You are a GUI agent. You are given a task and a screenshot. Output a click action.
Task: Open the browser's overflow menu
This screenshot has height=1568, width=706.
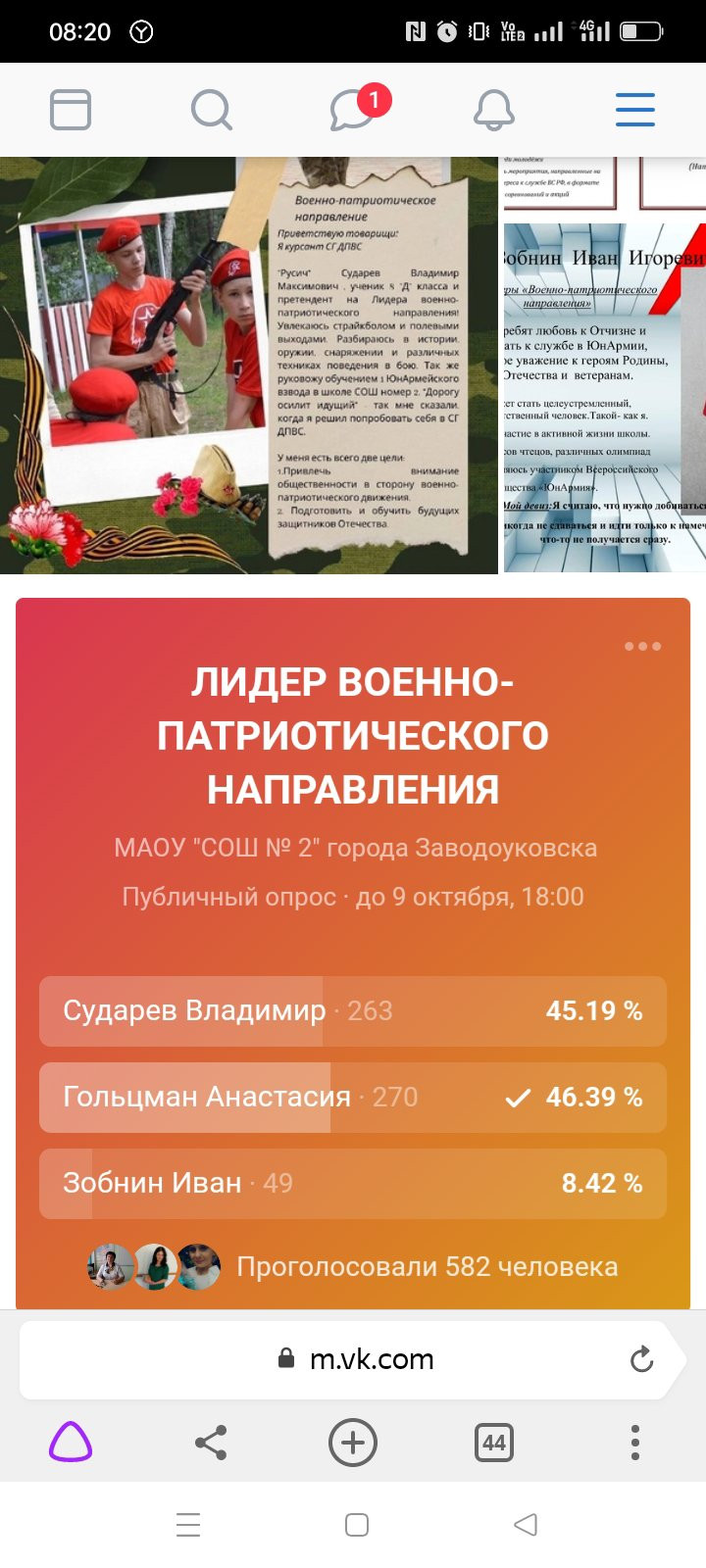coord(635,1443)
